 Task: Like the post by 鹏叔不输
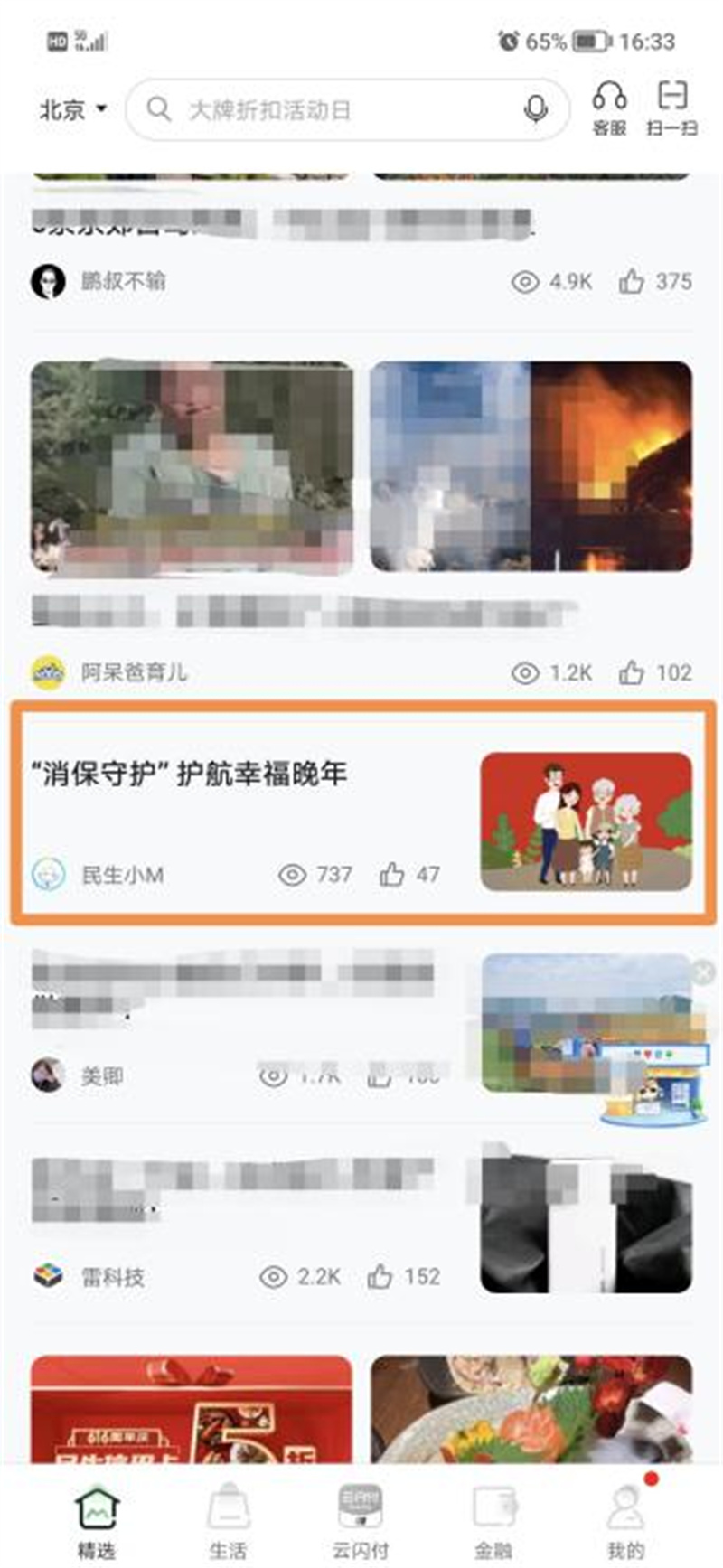coord(632,281)
